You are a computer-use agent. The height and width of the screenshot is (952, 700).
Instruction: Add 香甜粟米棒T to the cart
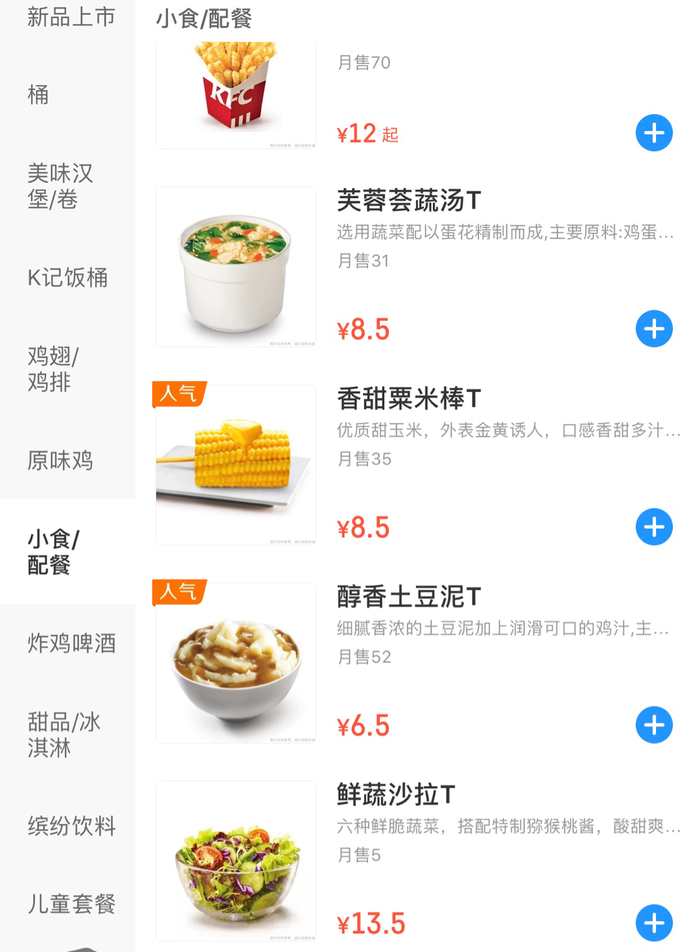[654, 527]
